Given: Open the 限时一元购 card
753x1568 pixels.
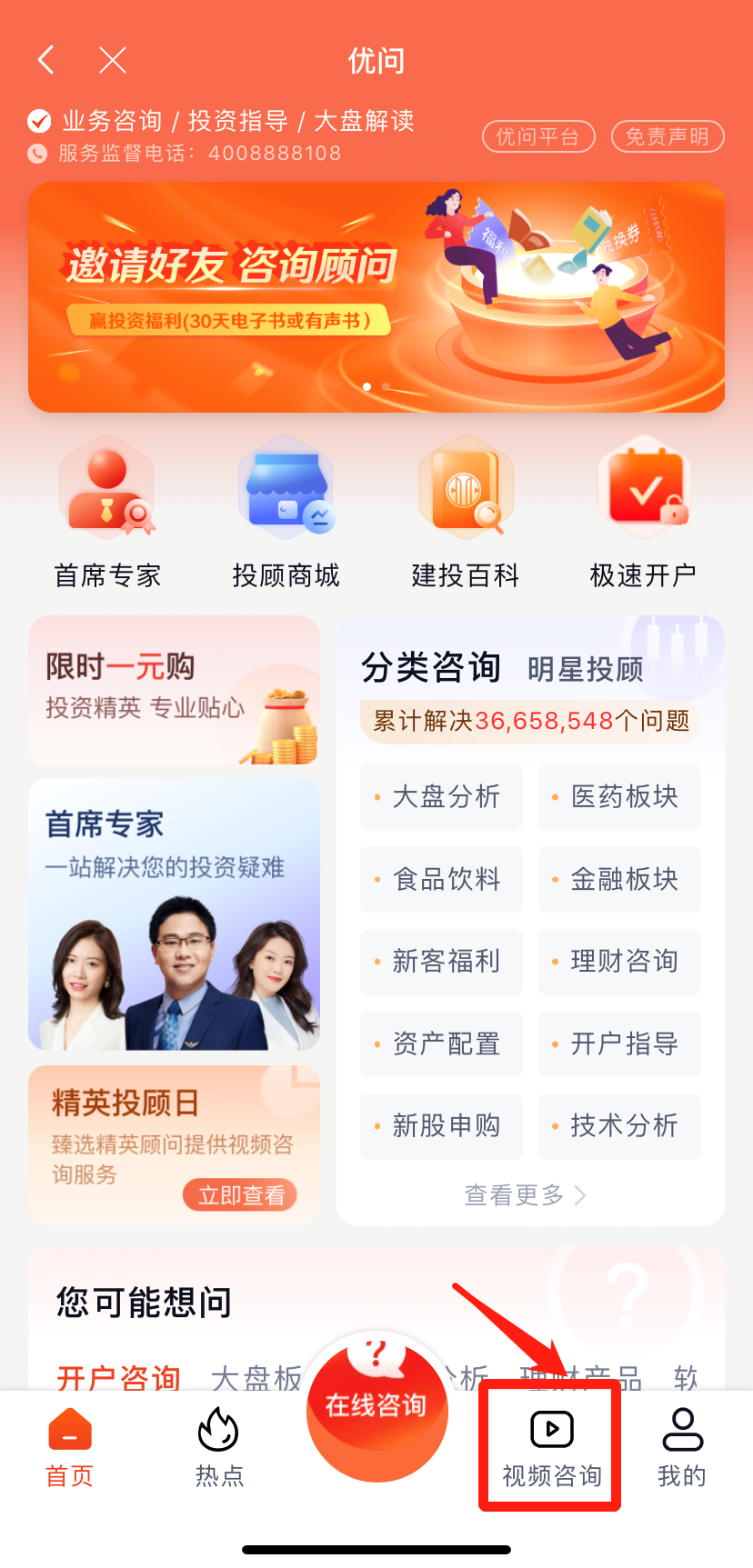Looking at the screenshot, I should coord(174,690).
